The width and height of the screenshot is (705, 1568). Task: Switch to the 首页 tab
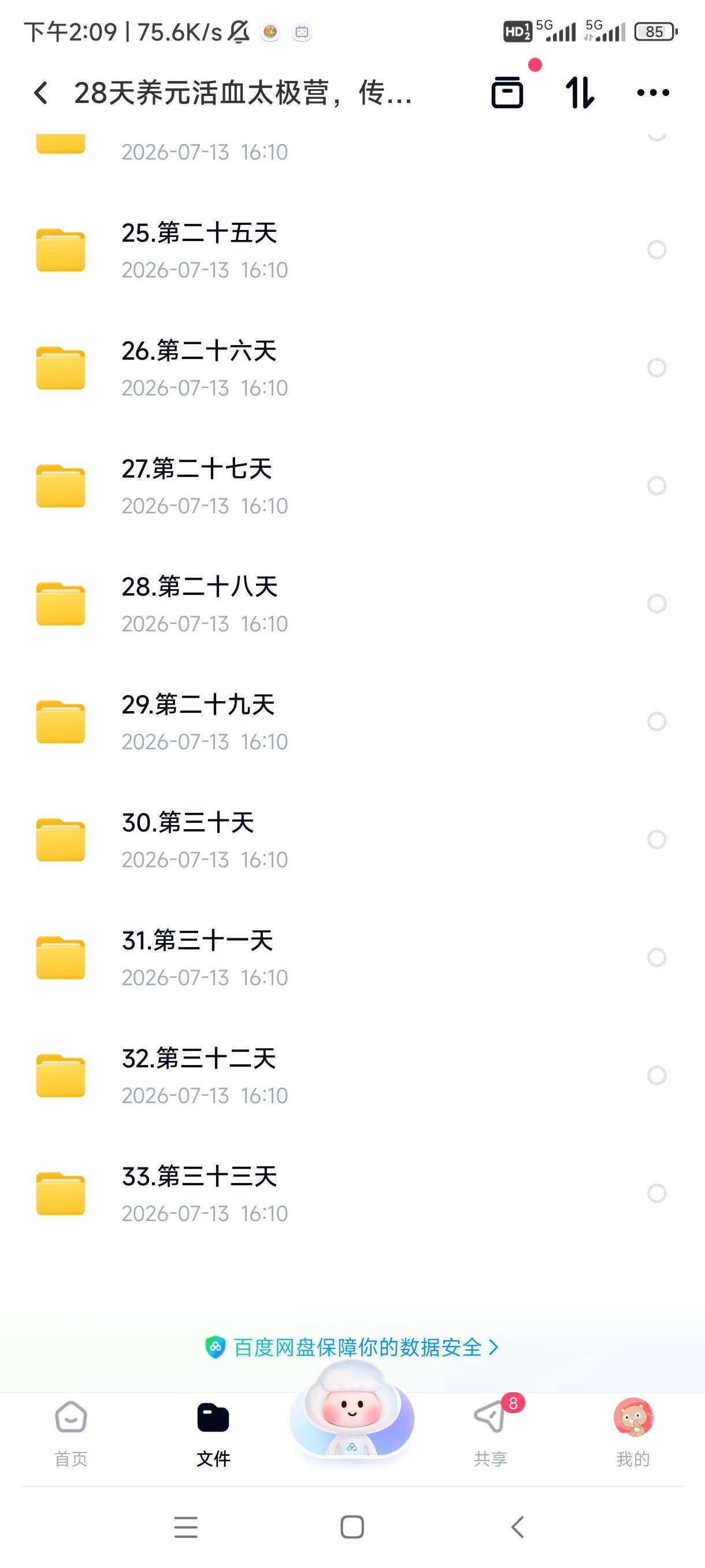pyautogui.click(x=71, y=1433)
